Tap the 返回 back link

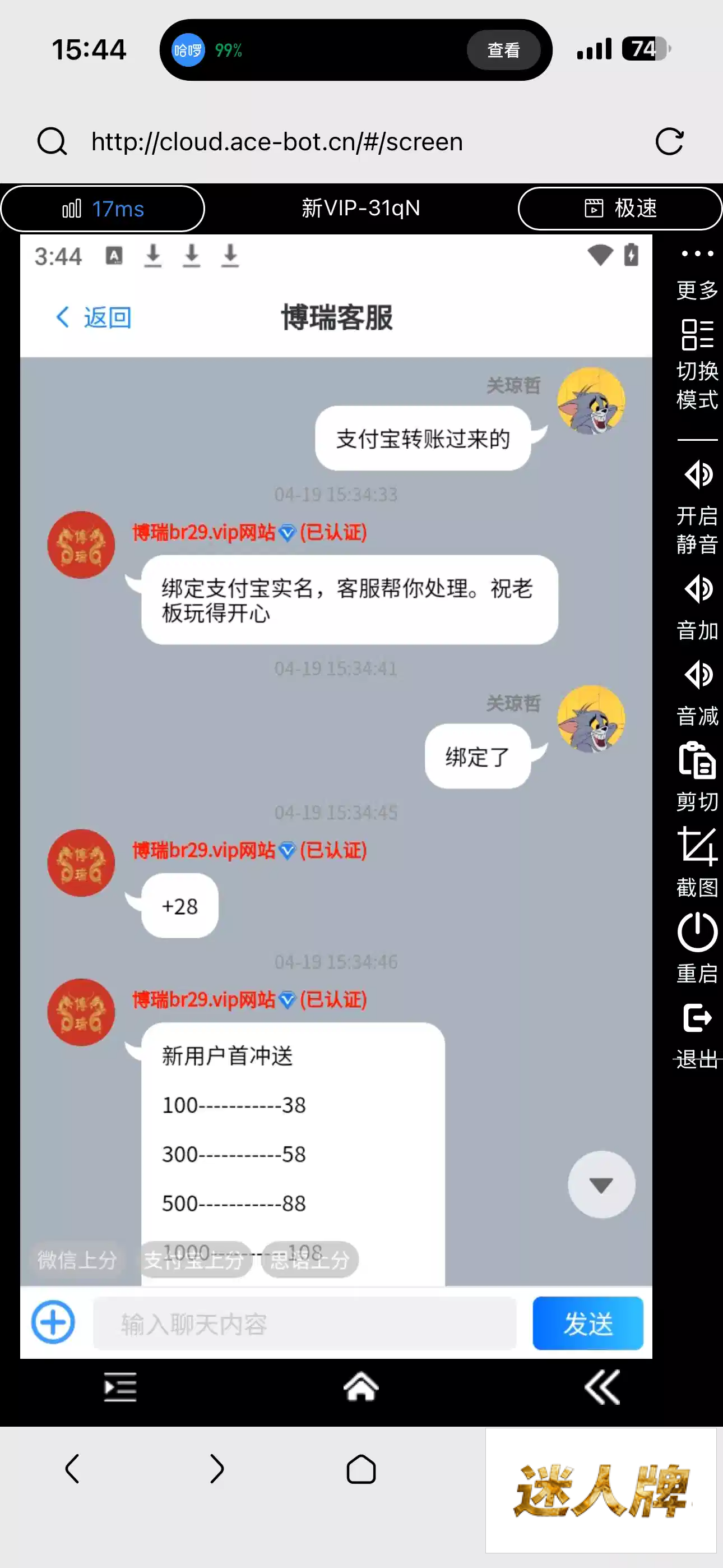coord(94,317)
